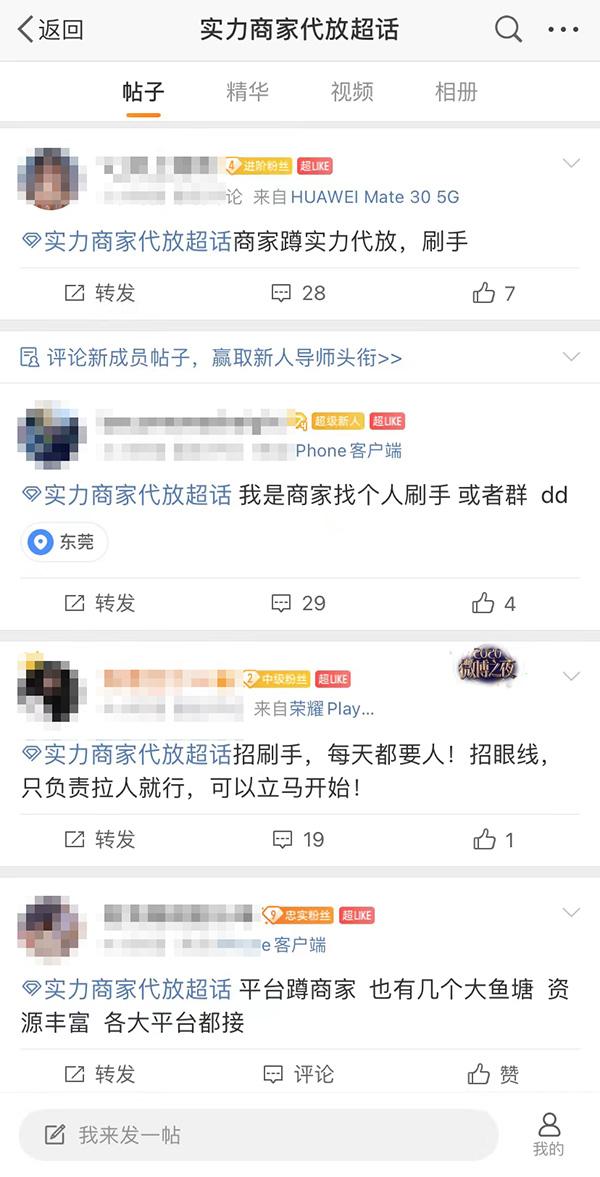Repost the 招刷手 post

click(x=99, y=839)
